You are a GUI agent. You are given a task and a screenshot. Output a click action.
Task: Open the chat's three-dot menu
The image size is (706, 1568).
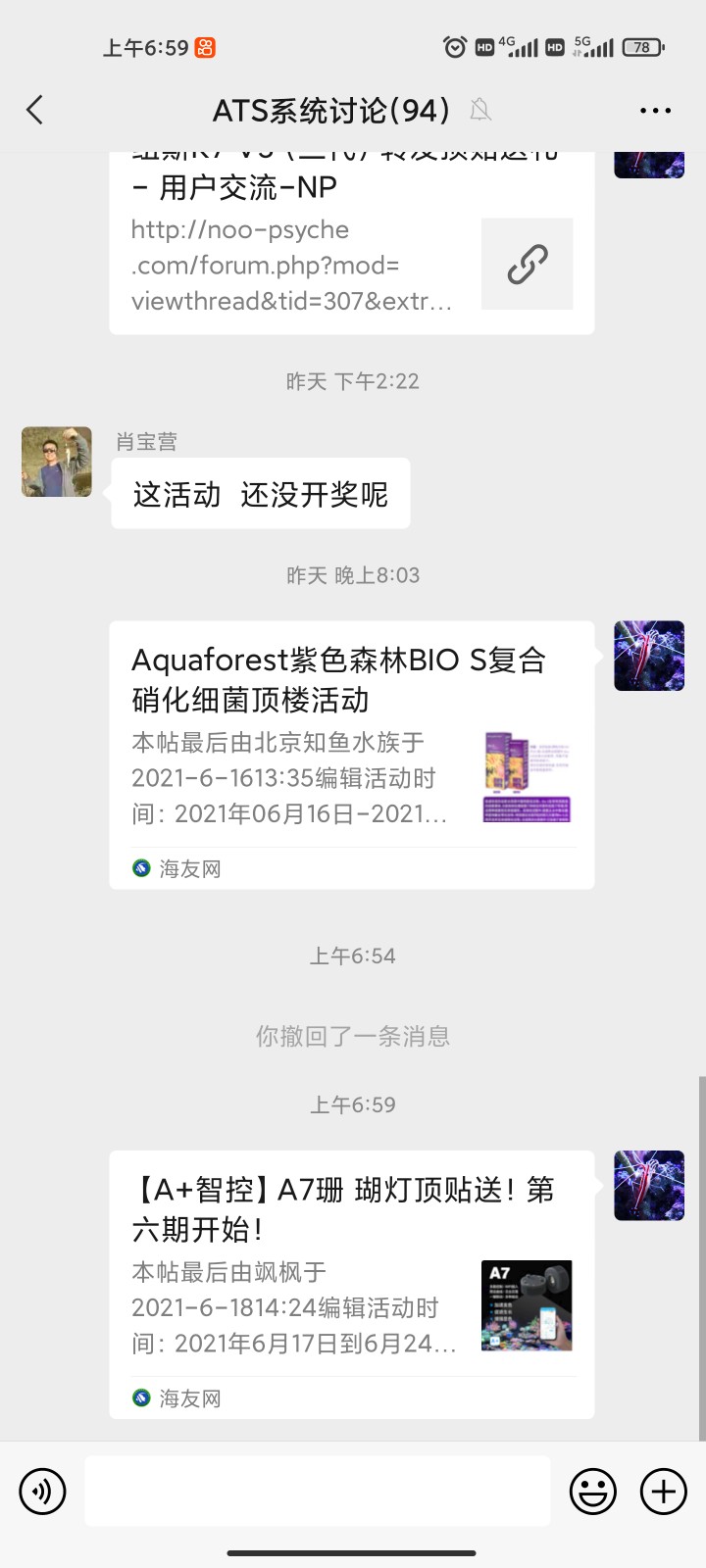click(655, 111)
